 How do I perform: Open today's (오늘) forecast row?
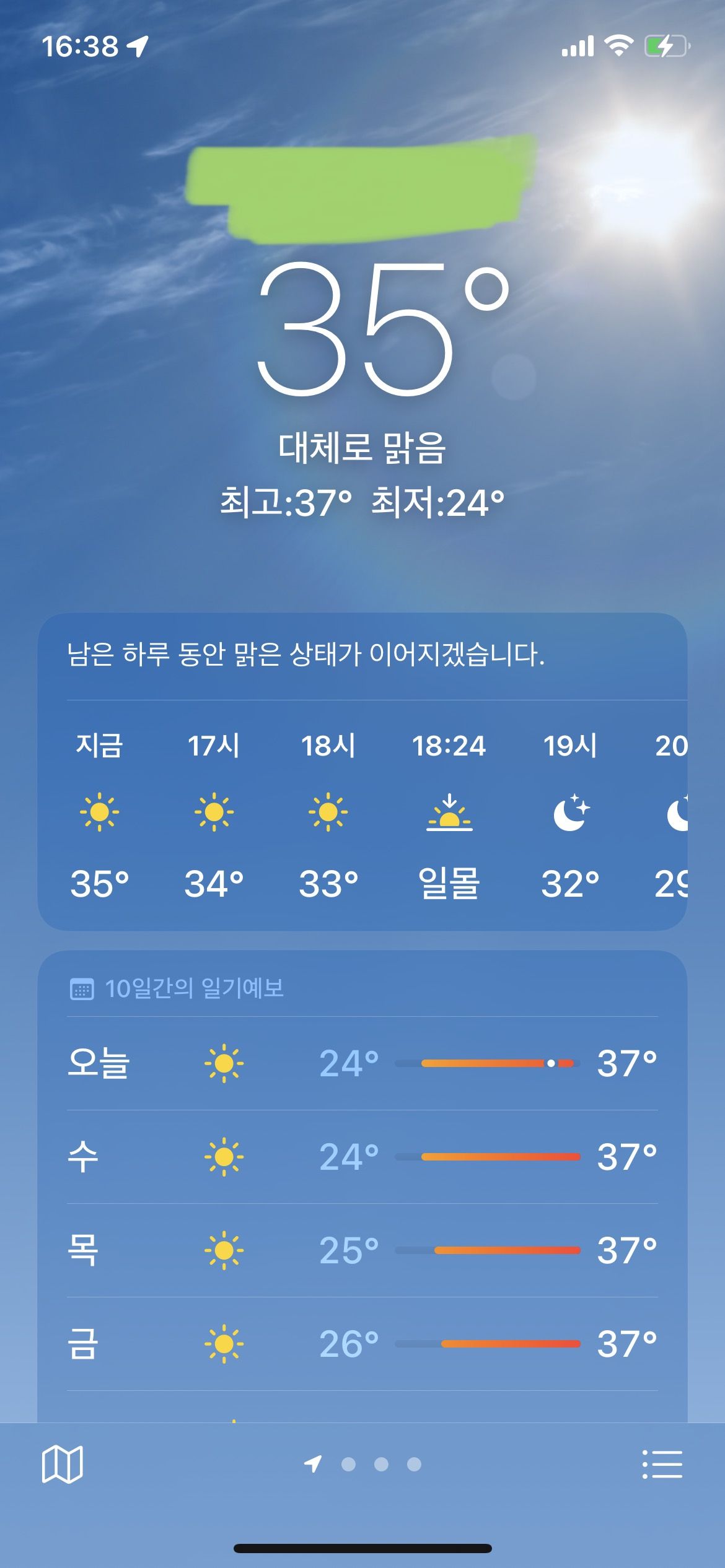tap(362, 1063)
